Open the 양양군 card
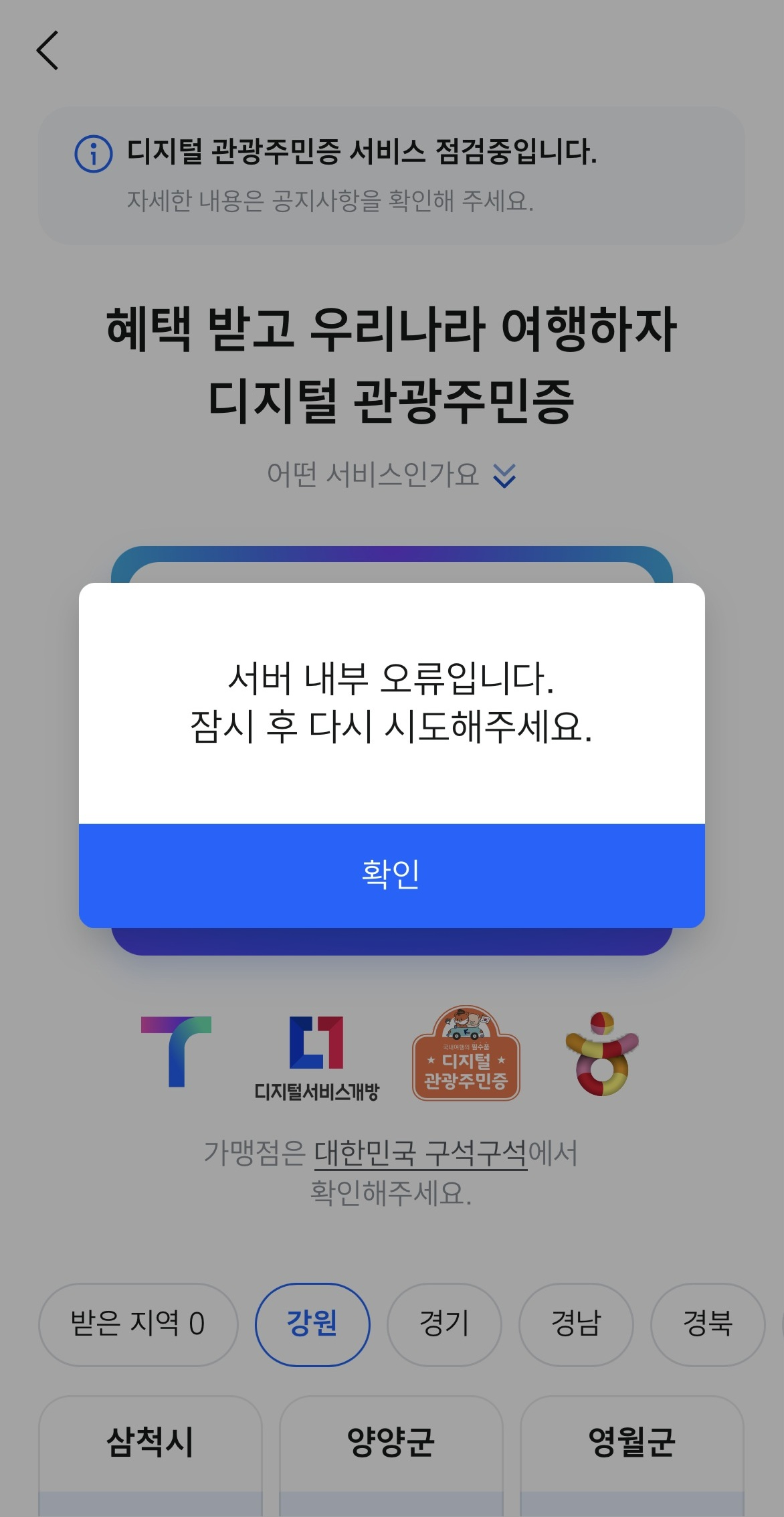The width and height of the screenshot is (784, 1517). click(391, 1452)
